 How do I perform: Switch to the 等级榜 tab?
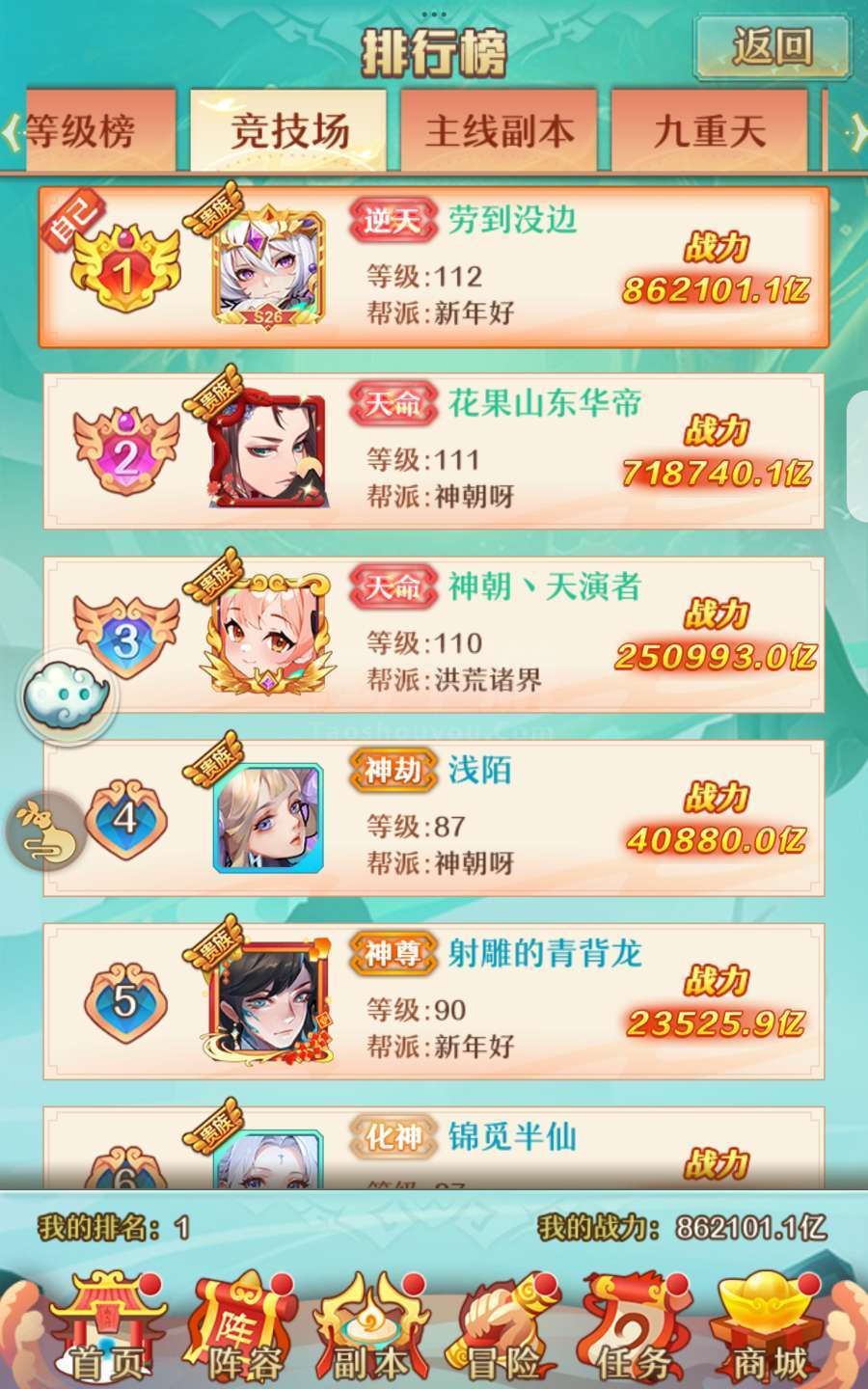pos(100,130)
